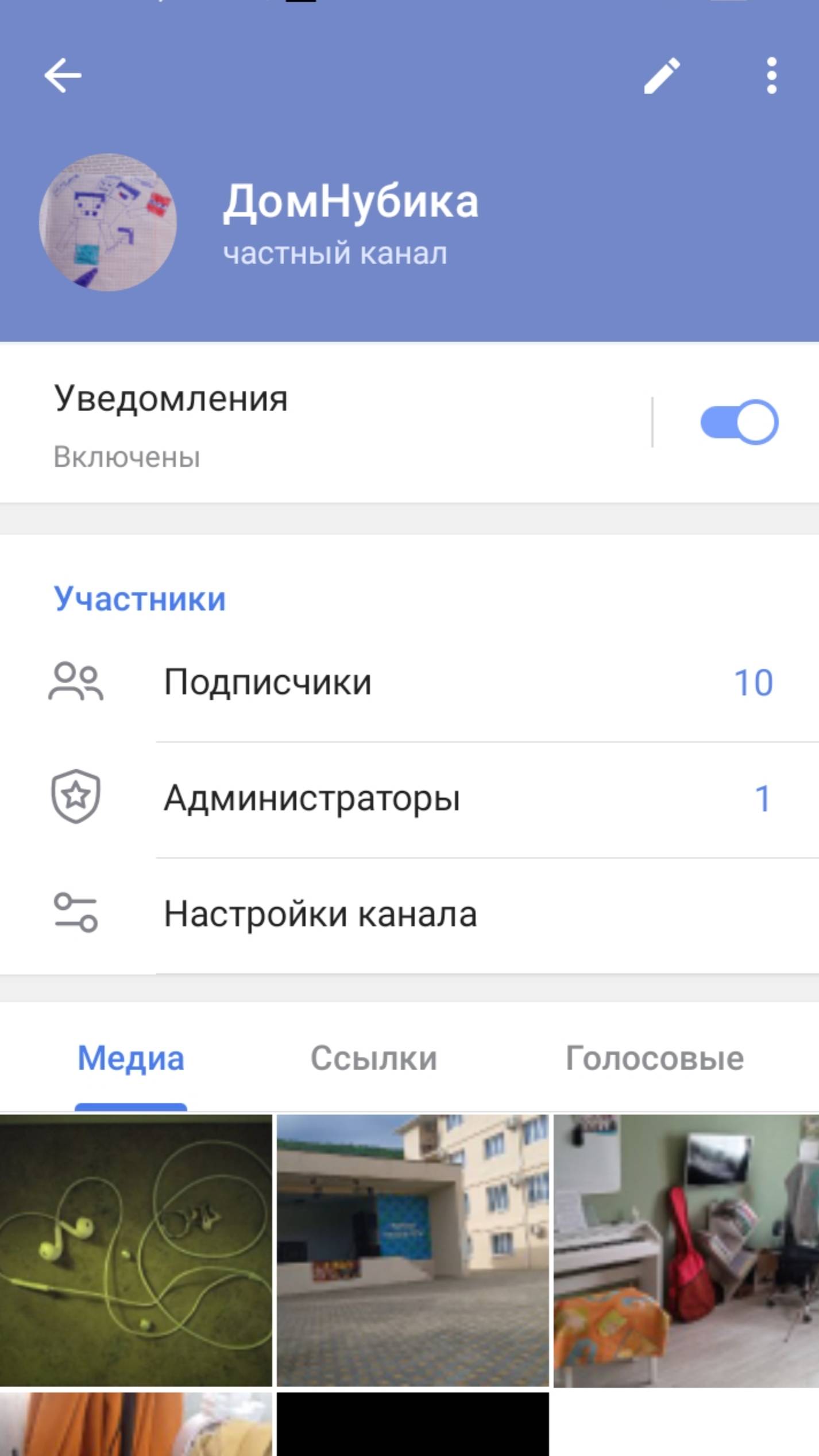The height and width of the screenshot is (1456, 819).
Task: Open Настройки канала
Action: (409, 914)
